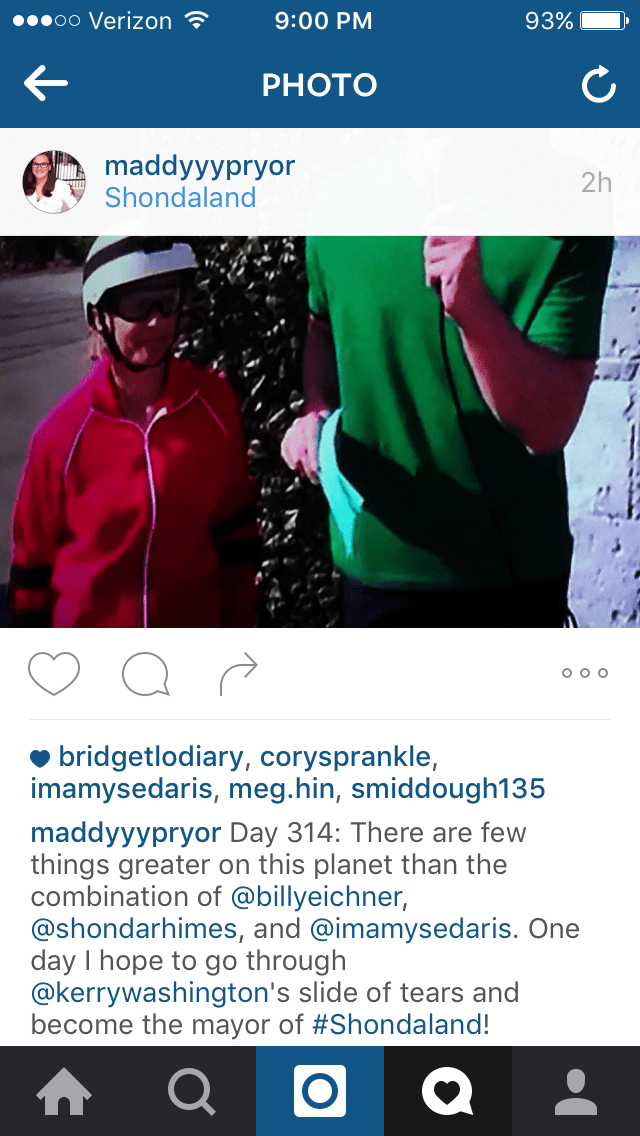Switch to the Profile tab
The width and height of the screenshot is (640, 1136).
tap(576, 1092)
